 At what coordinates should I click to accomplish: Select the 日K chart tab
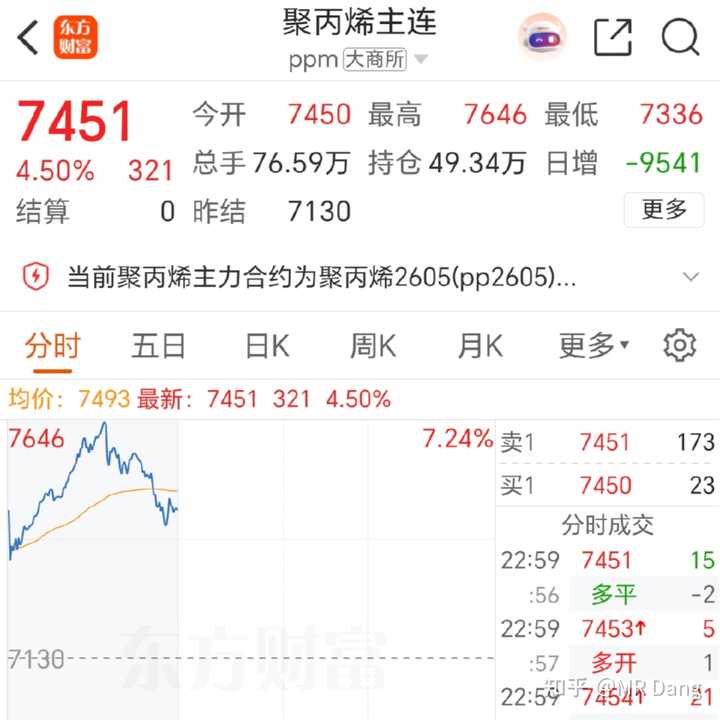click(267, 347)
